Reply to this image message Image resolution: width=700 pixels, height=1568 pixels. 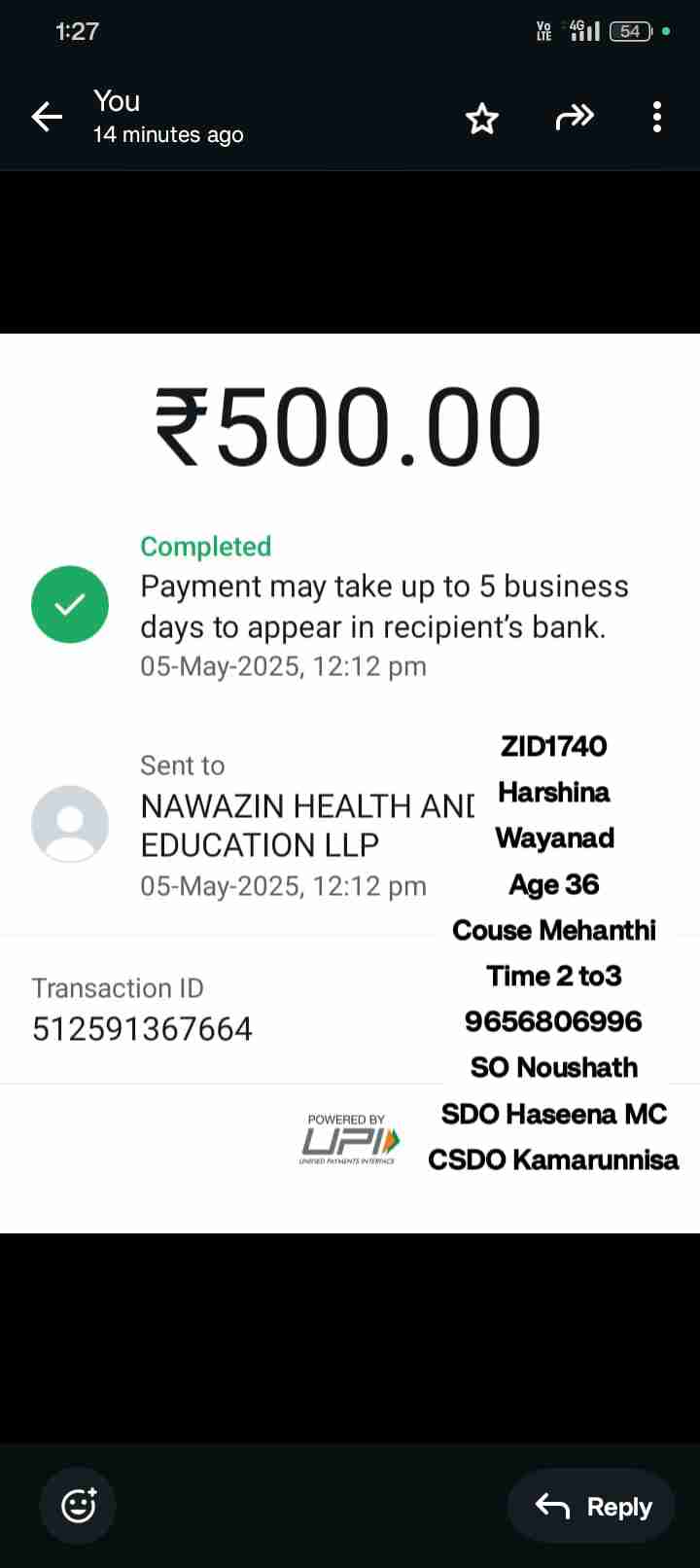[x=592, y=1506]
